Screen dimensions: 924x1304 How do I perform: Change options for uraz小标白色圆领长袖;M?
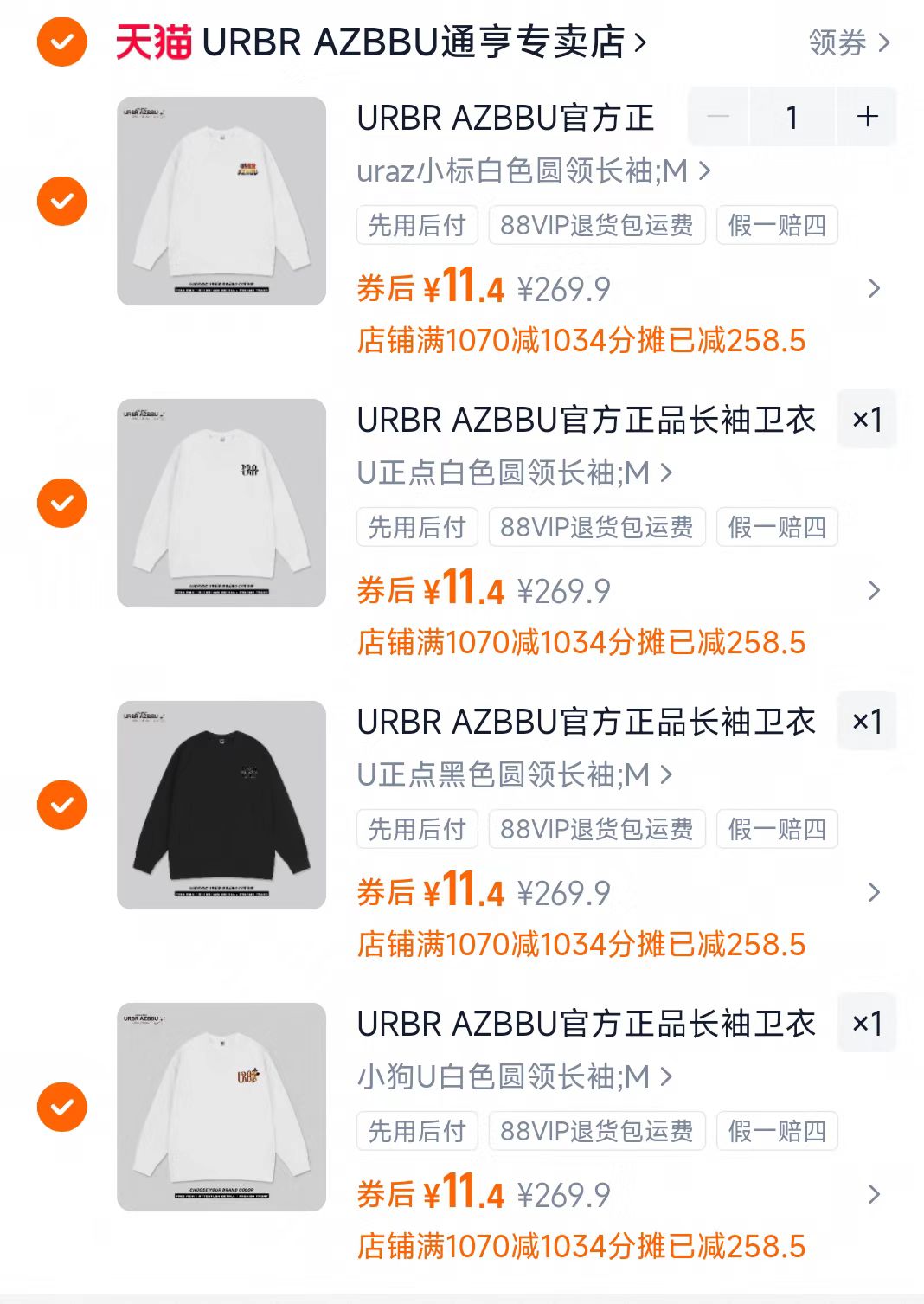(x=532, y=170)
